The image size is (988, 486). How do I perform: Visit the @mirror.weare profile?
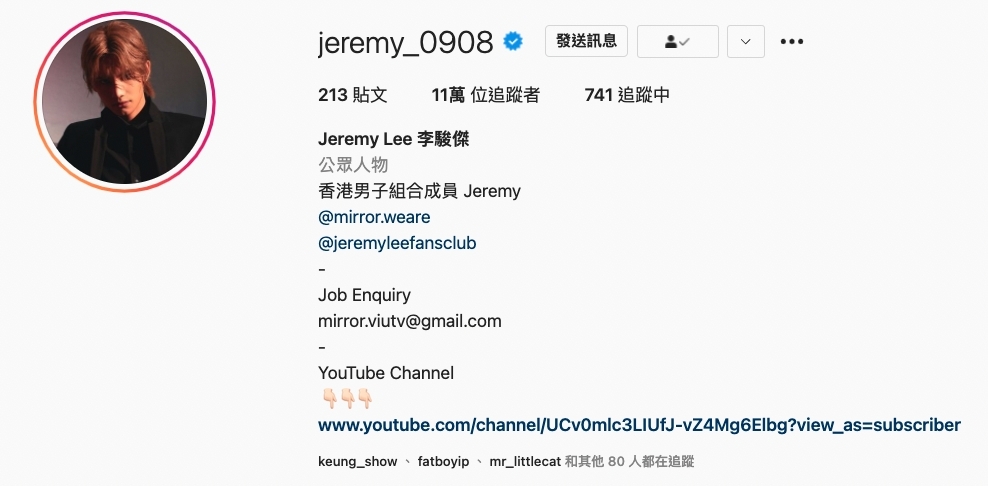[374, 217]
